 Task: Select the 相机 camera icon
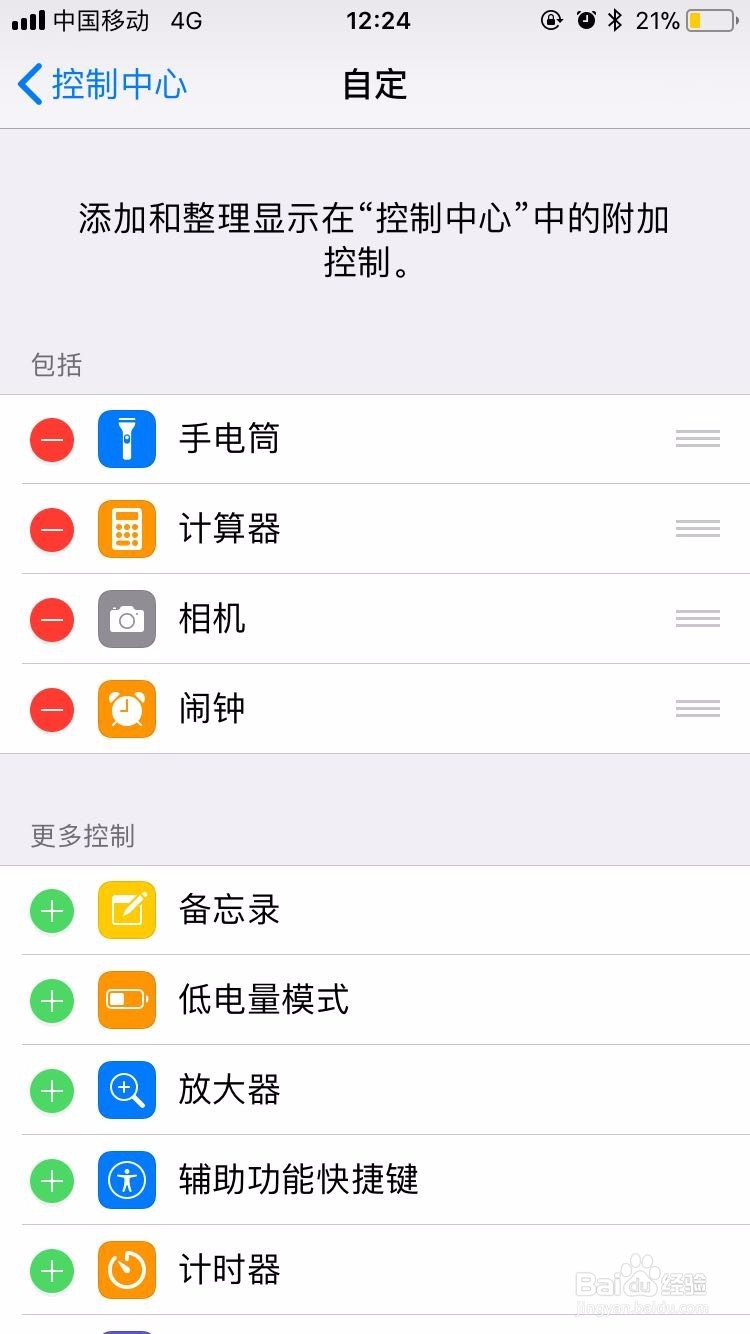126,619
